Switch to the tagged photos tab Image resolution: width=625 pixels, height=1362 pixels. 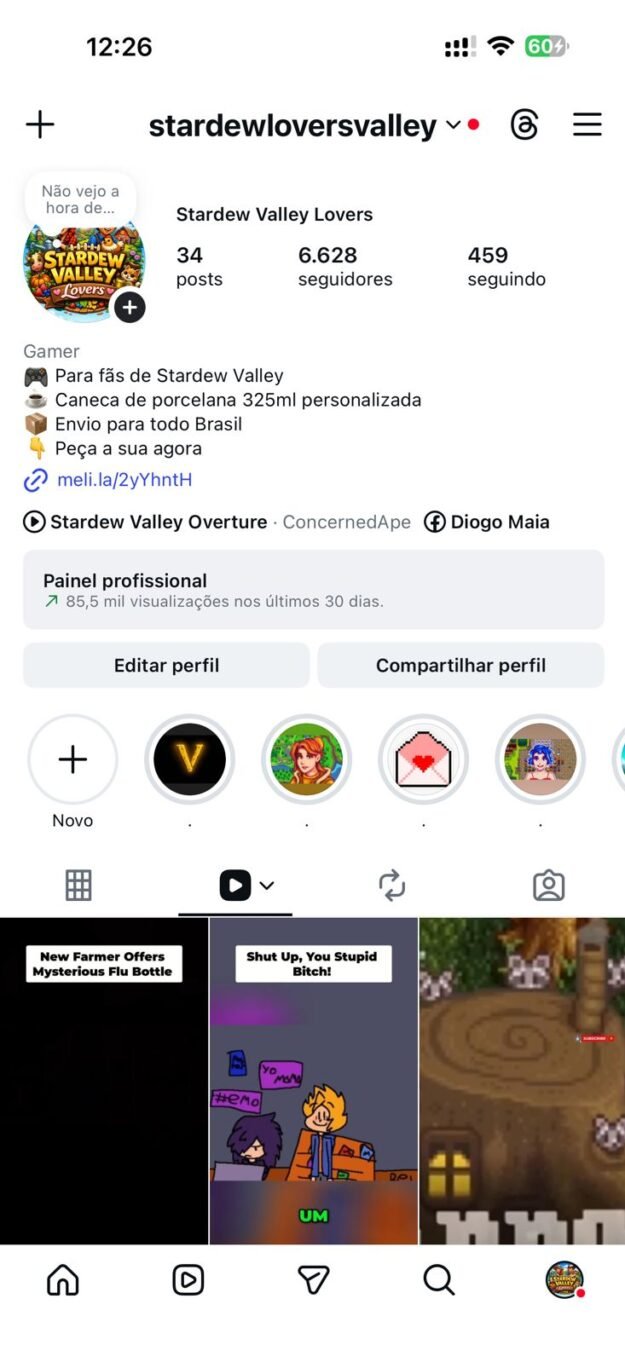point(548,885)
